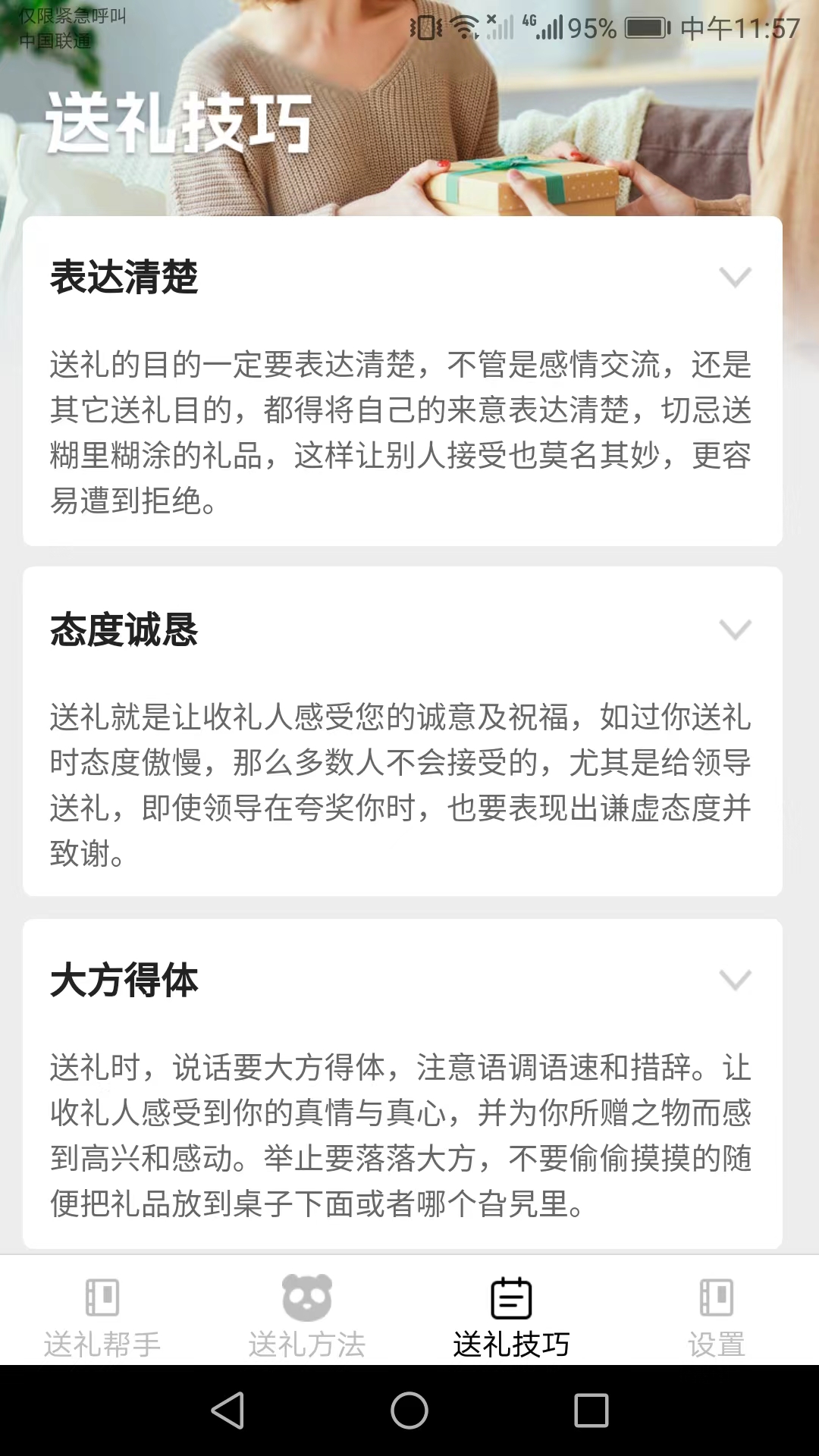Tap the system home button
This screenshot has width=819, height=1456.
pos(409,1410)
